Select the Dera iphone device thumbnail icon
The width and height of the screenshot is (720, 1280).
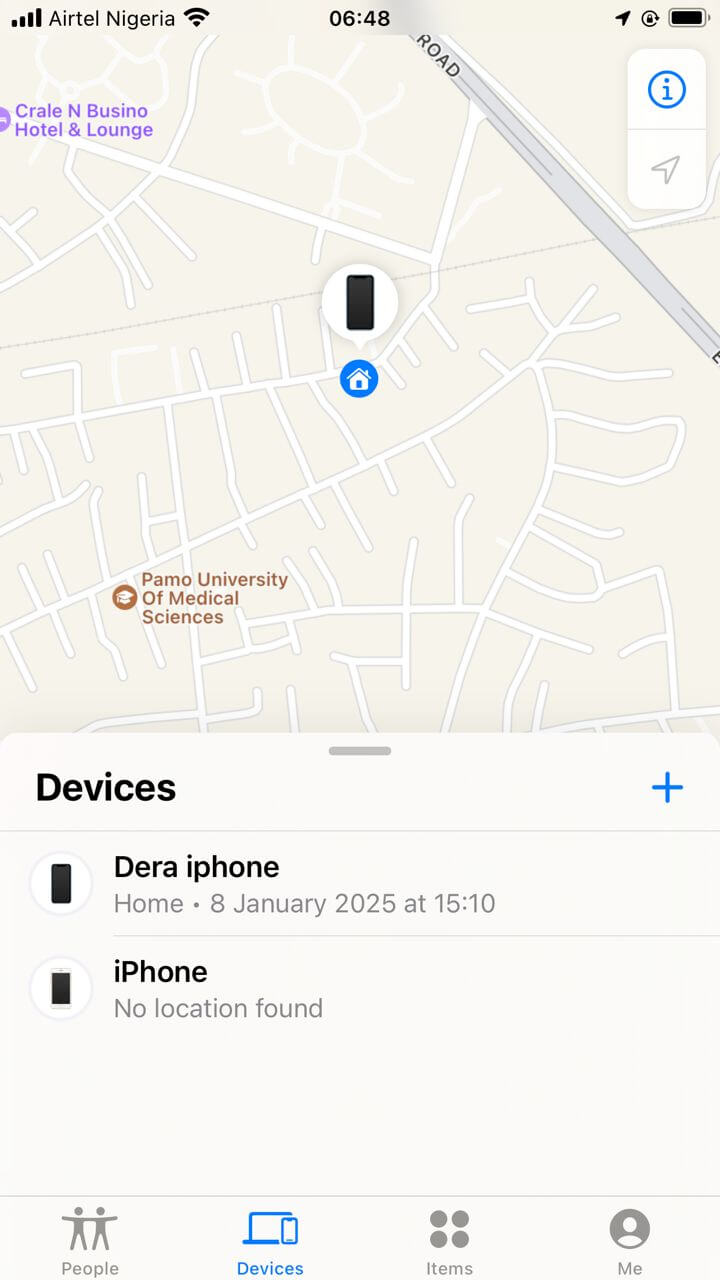point(61,883)
